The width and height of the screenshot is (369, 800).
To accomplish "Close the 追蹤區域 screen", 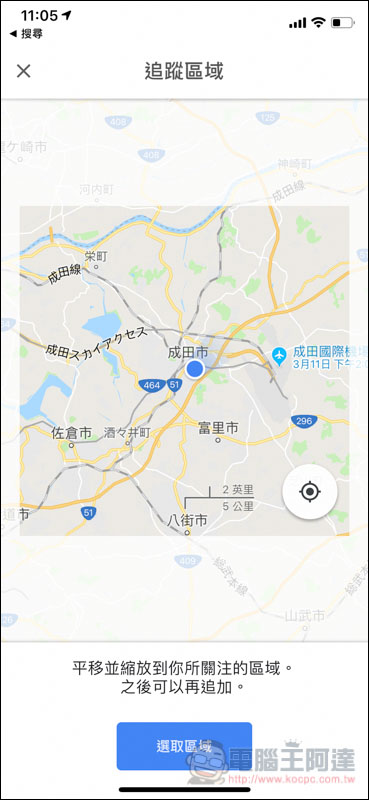I will coord(23,71).
